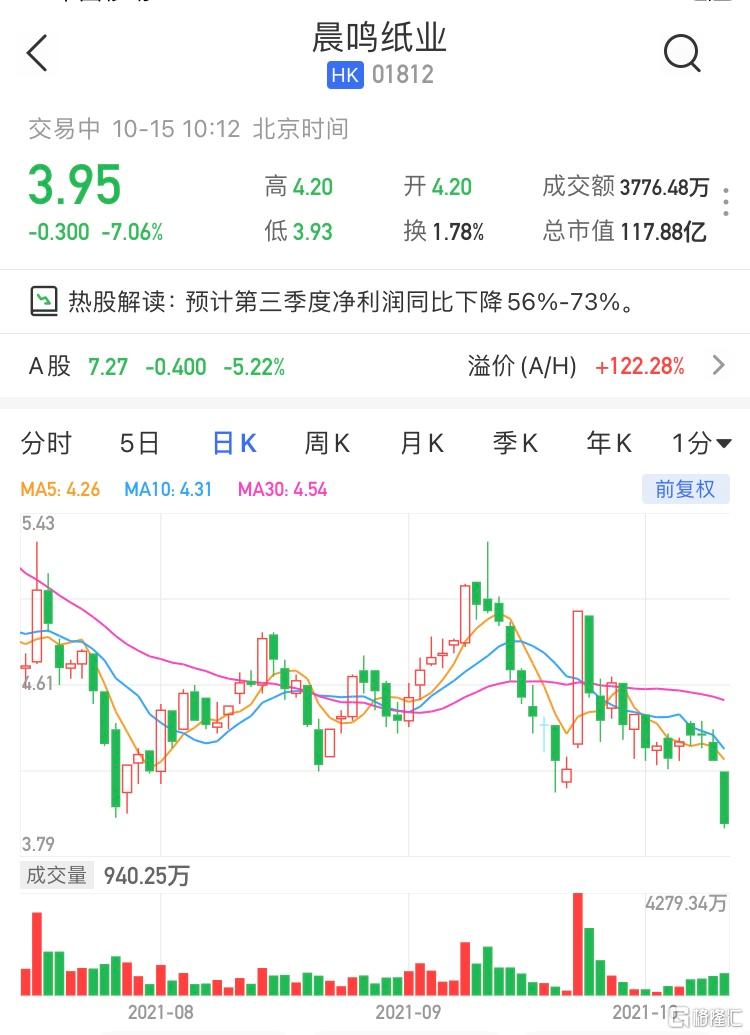Open the search magnifier icon
Image resolution: width=750 pixels, height=1035 pixels.
coord(682,53)
